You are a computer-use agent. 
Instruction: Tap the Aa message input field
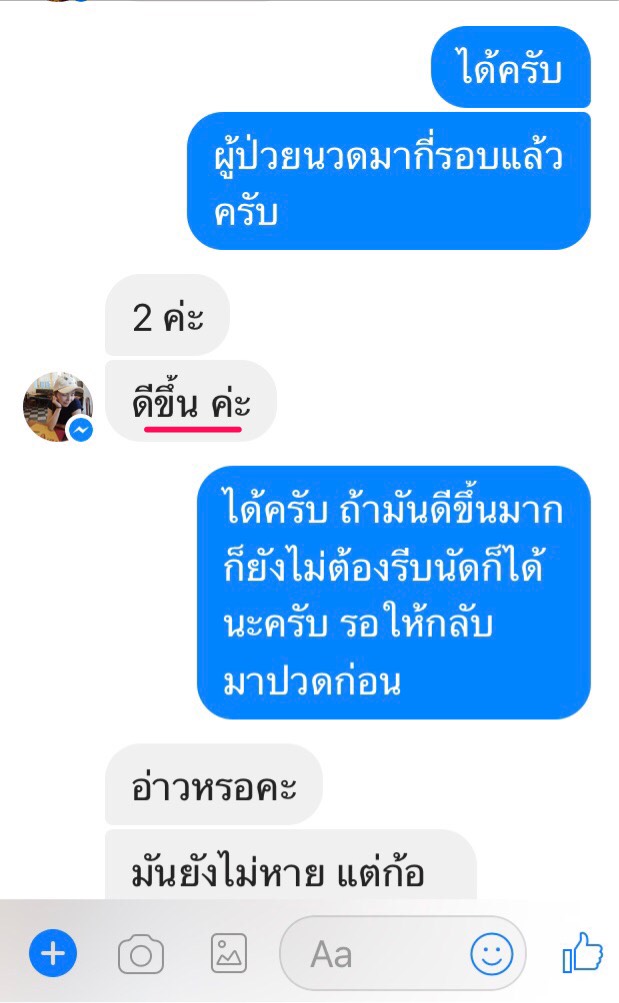403,954
